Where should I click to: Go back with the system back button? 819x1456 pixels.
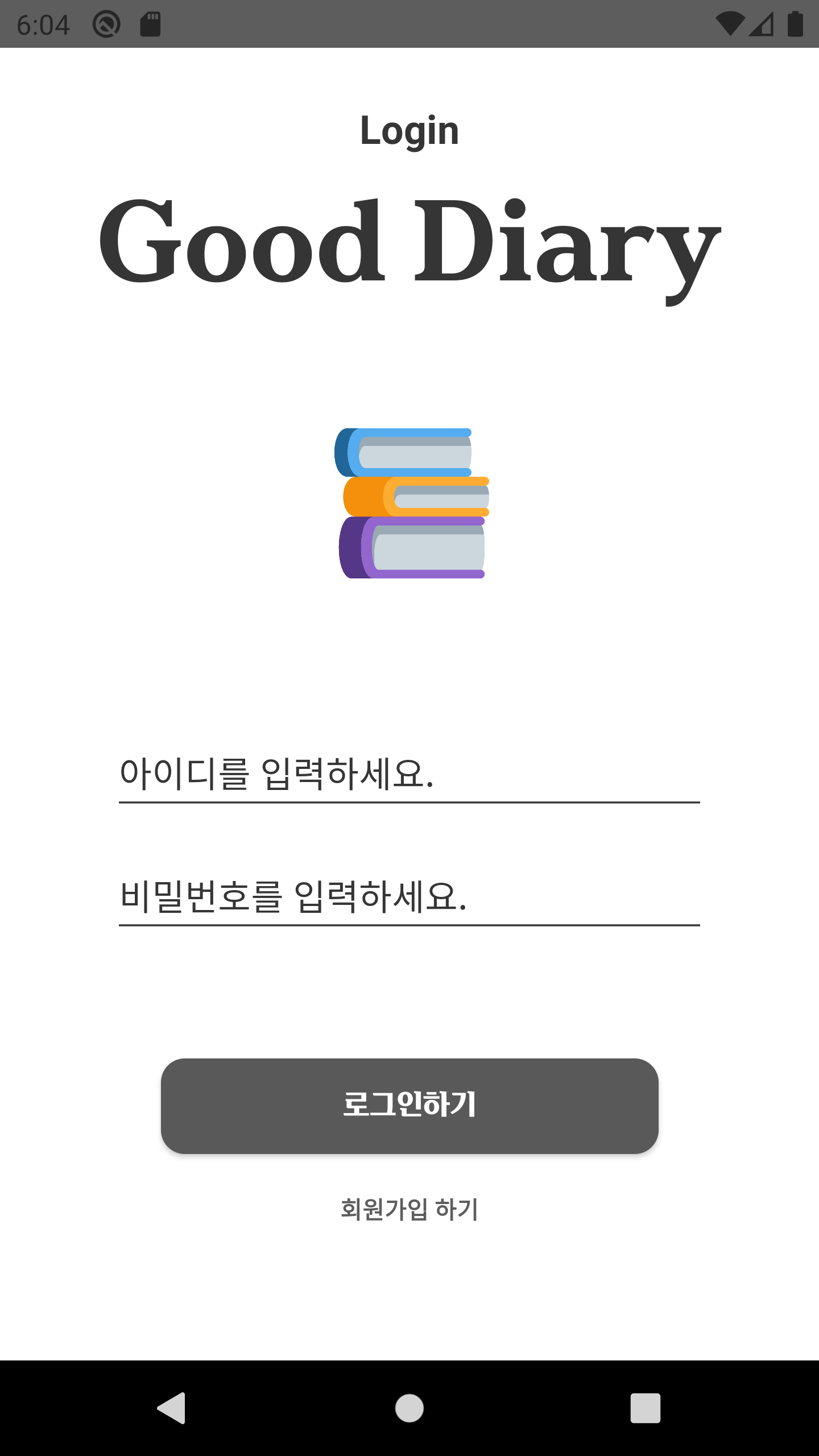171,1408
